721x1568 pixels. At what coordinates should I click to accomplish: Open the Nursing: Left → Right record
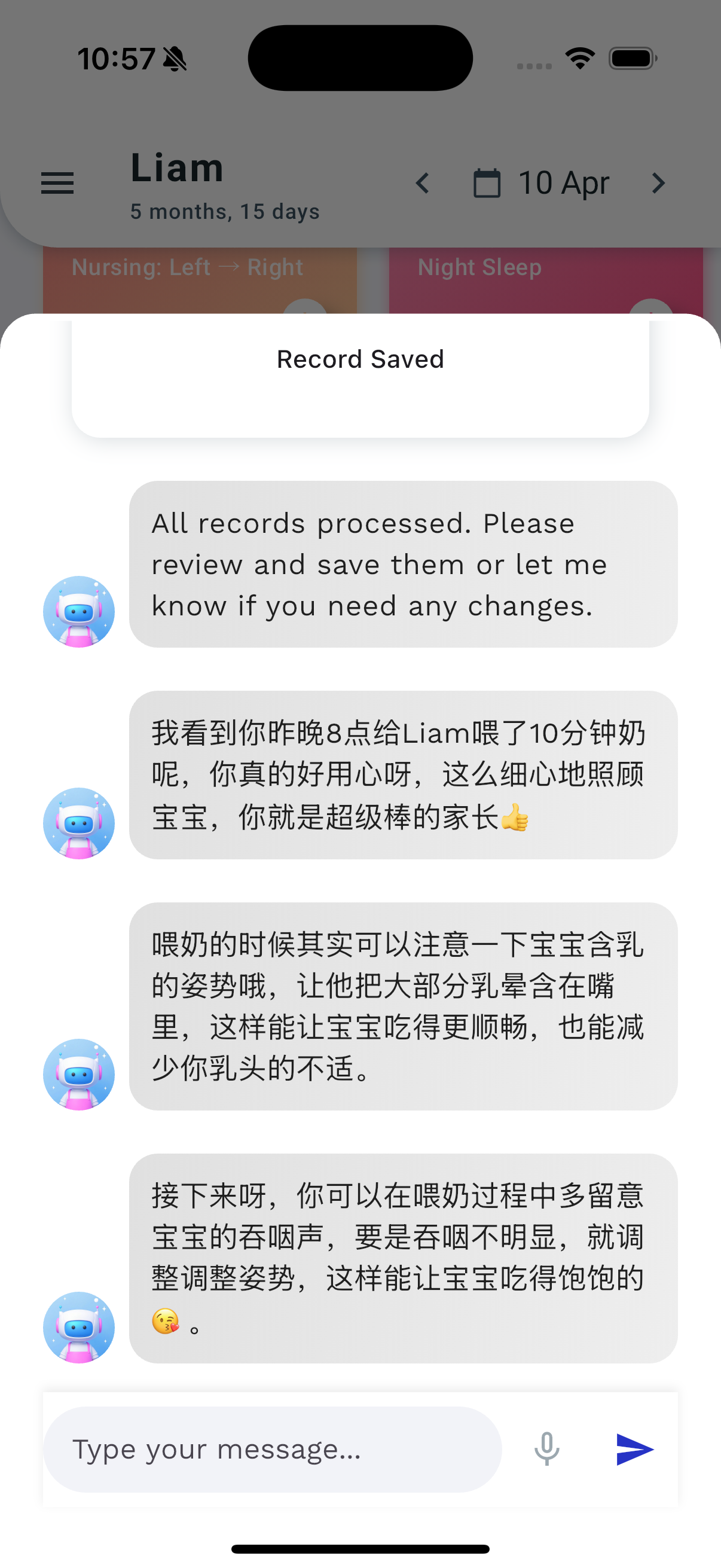click(187, 267)
